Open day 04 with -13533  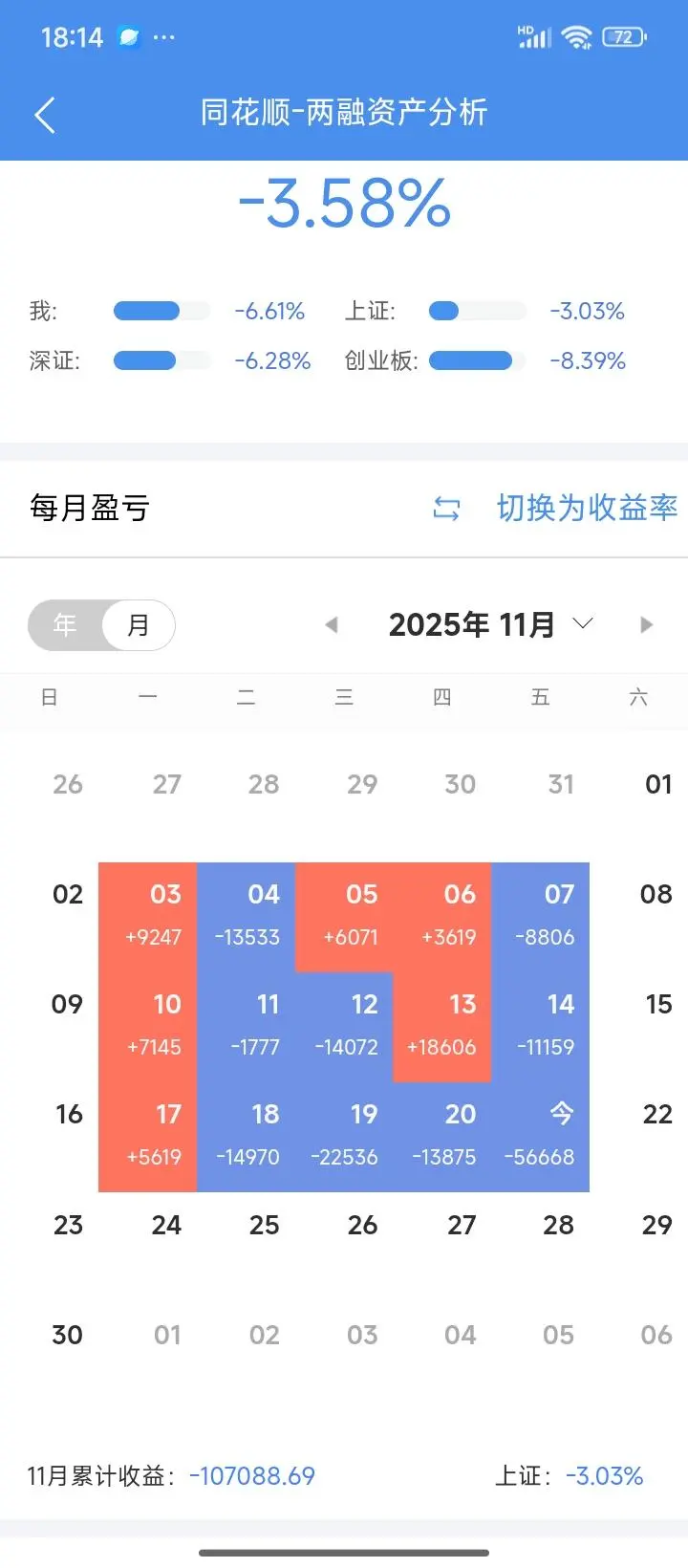tap(247, 916)
